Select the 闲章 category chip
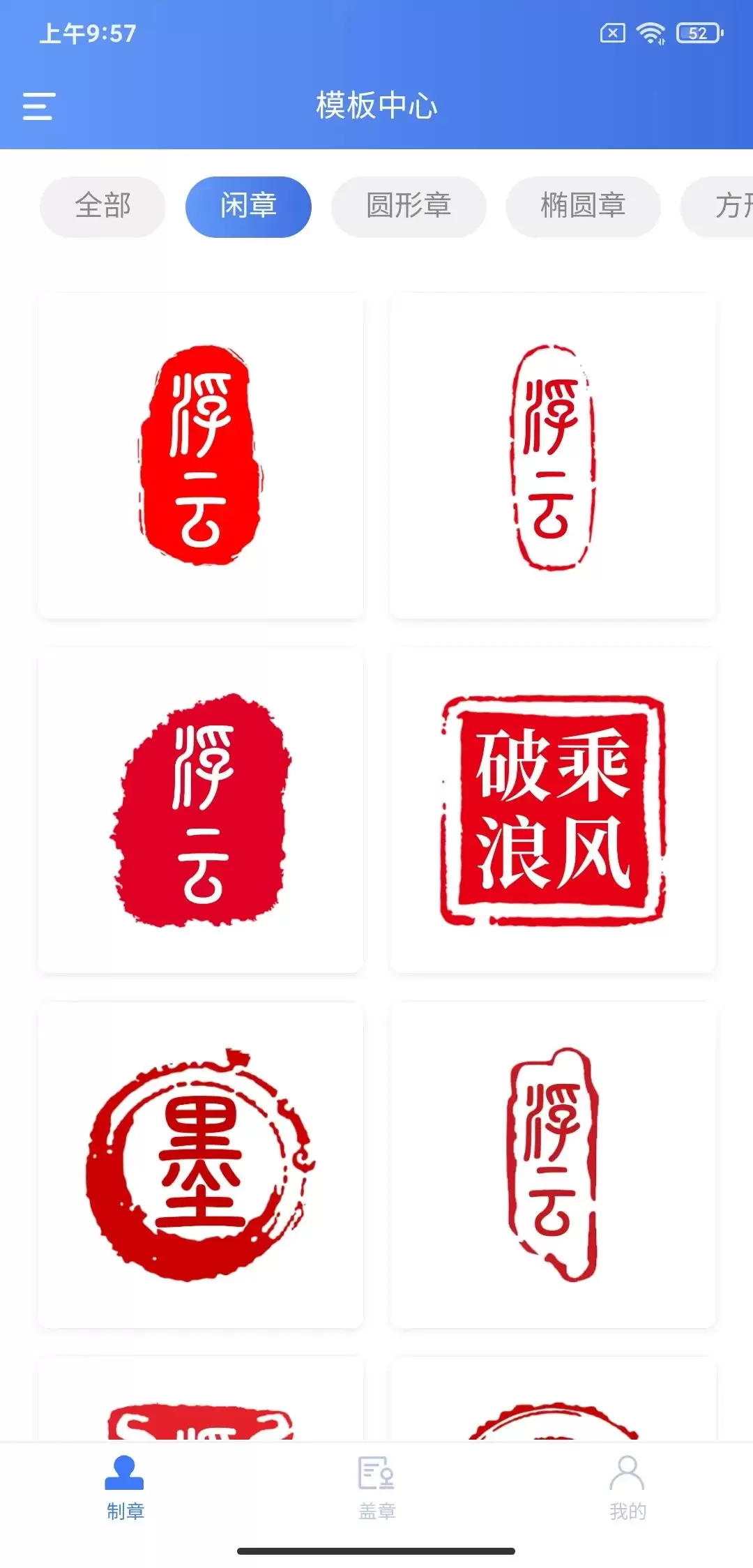Viewport: 753px width, 1568px height. coord(248,206)
